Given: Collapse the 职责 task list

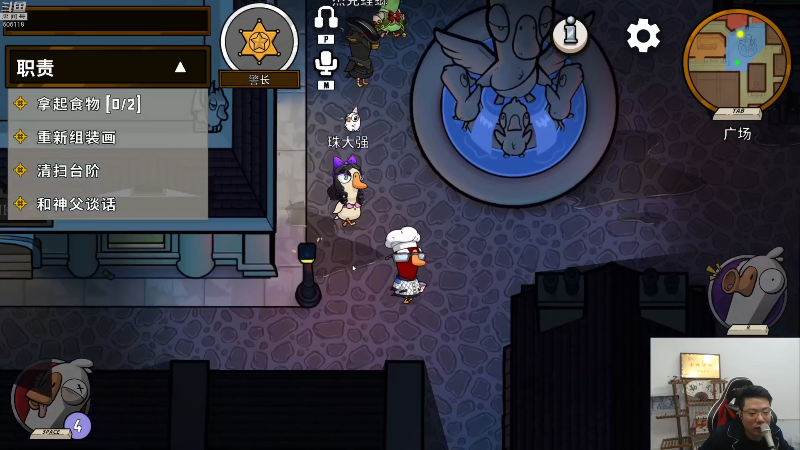Looking at the screenshot, I should (181, 67).
